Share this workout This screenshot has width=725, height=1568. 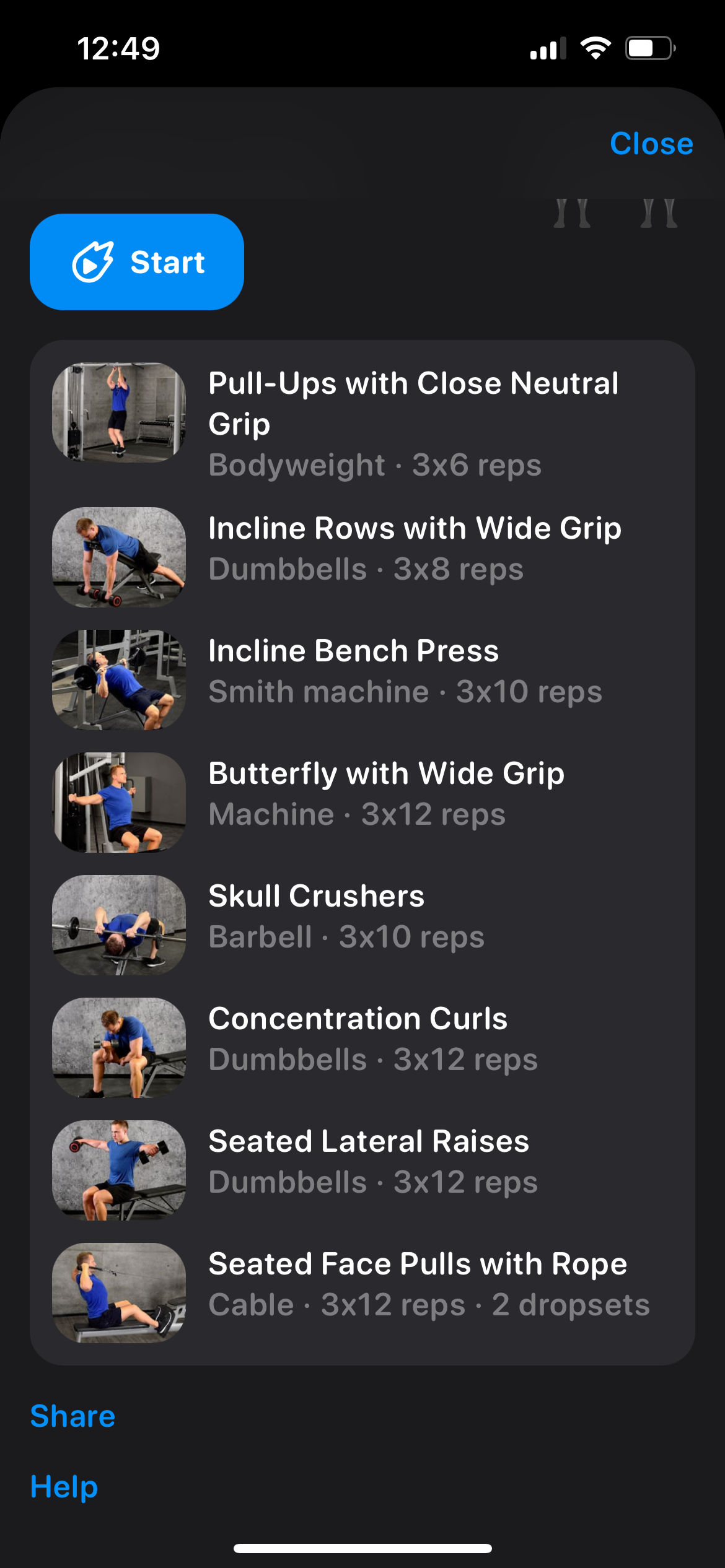(x=73, y=1416)
